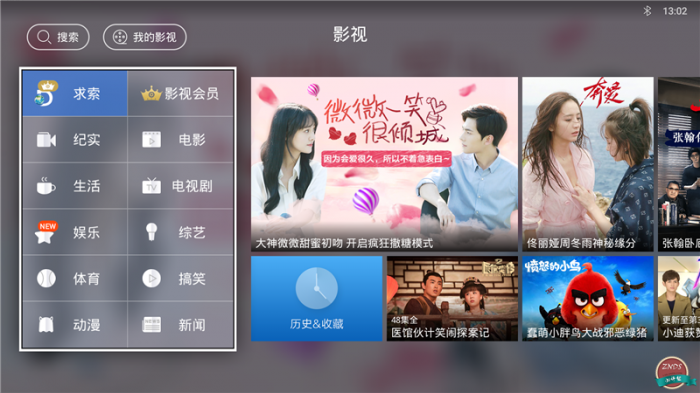Open the 电影 movies category
Screen dimensions: 700x393
tap(180, 140)
